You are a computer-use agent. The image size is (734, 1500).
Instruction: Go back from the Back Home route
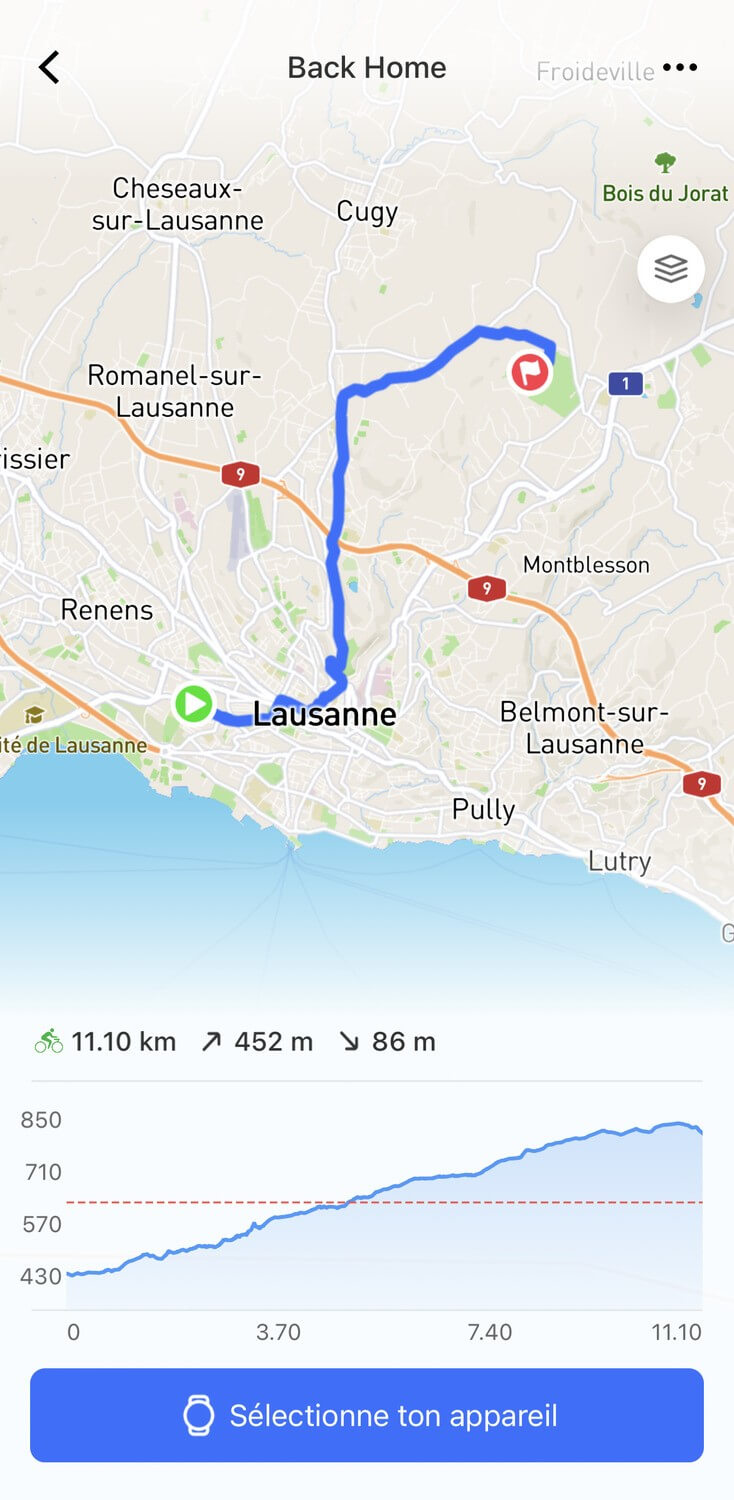(x=49, y=68)
